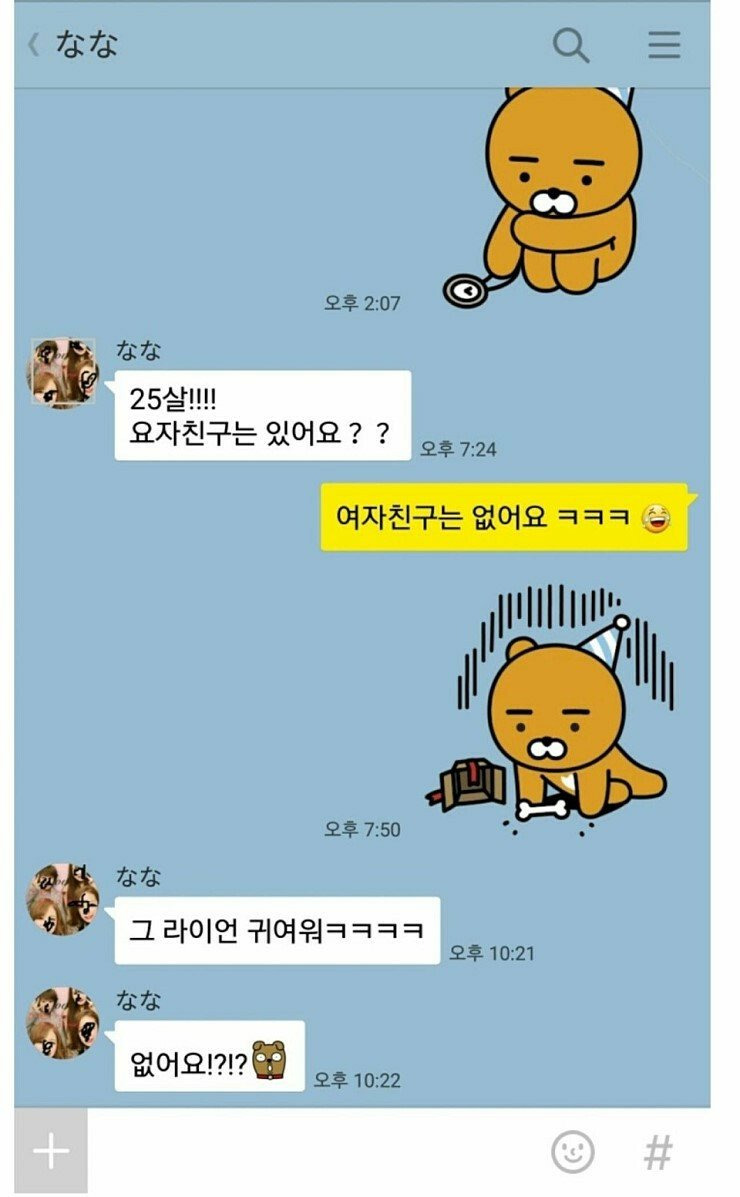Tap the 오후 7:24 timestamp
This screenshot has width=740, height=1197.
tap(458, 449)
